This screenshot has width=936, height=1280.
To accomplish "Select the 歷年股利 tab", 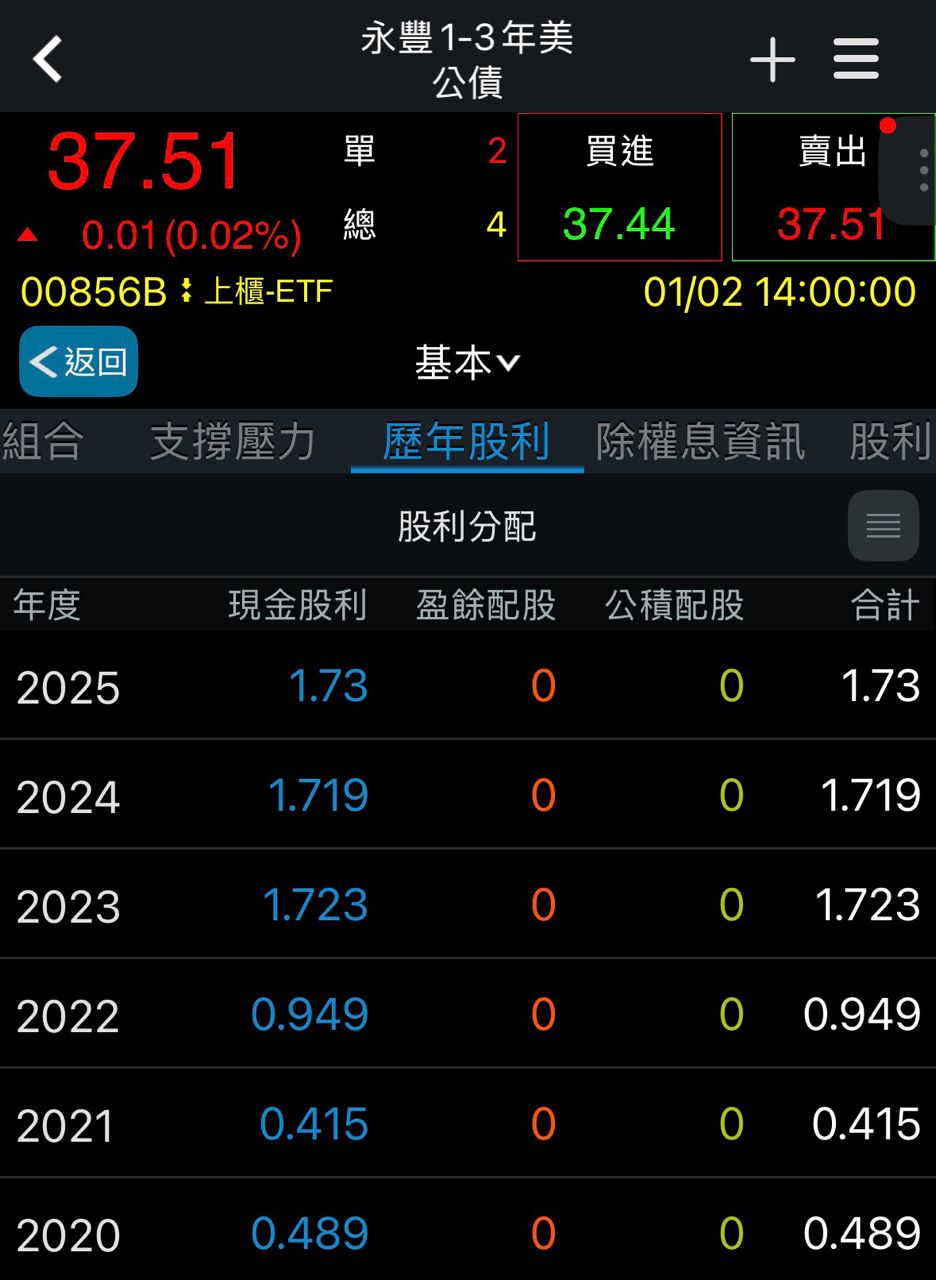I will click(467, 442).
